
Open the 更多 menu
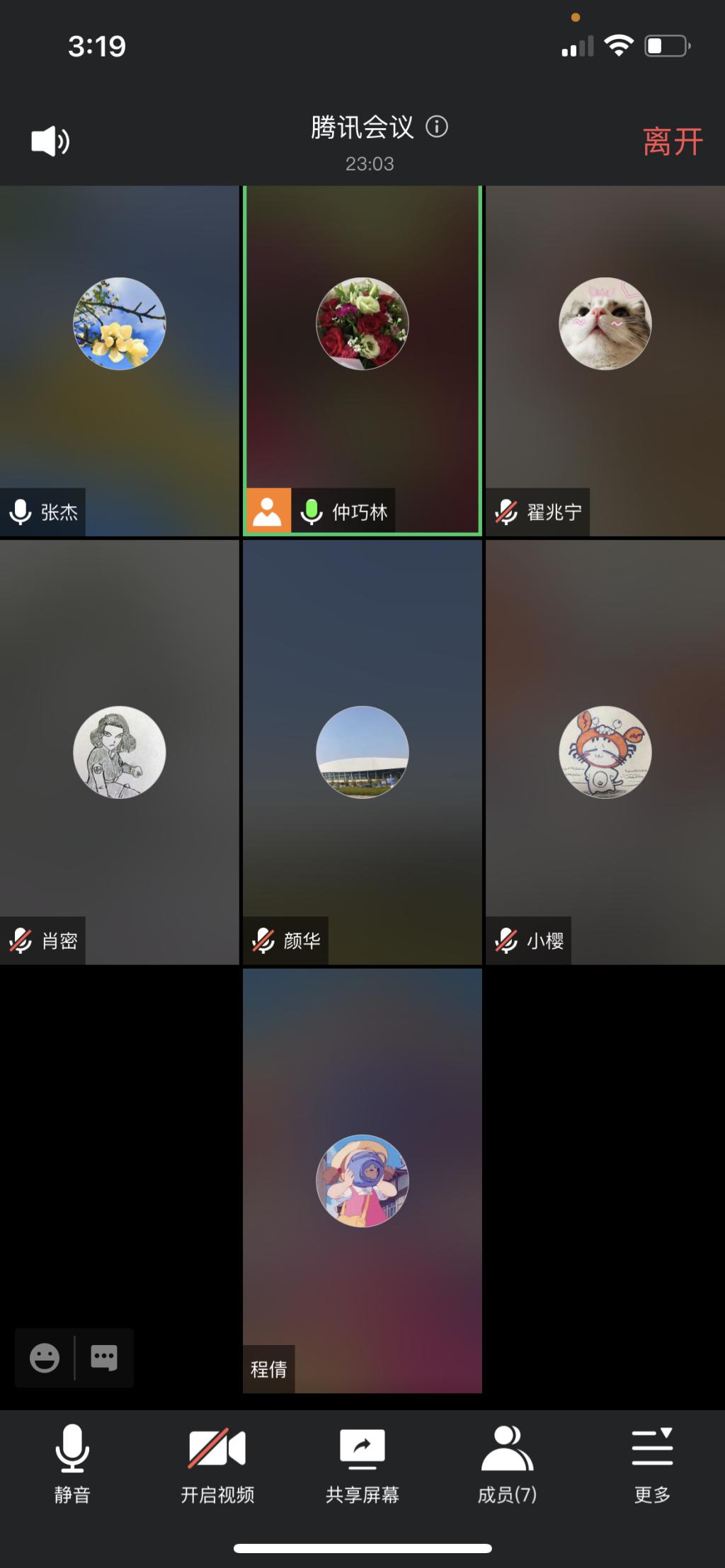click(652, 1463)
